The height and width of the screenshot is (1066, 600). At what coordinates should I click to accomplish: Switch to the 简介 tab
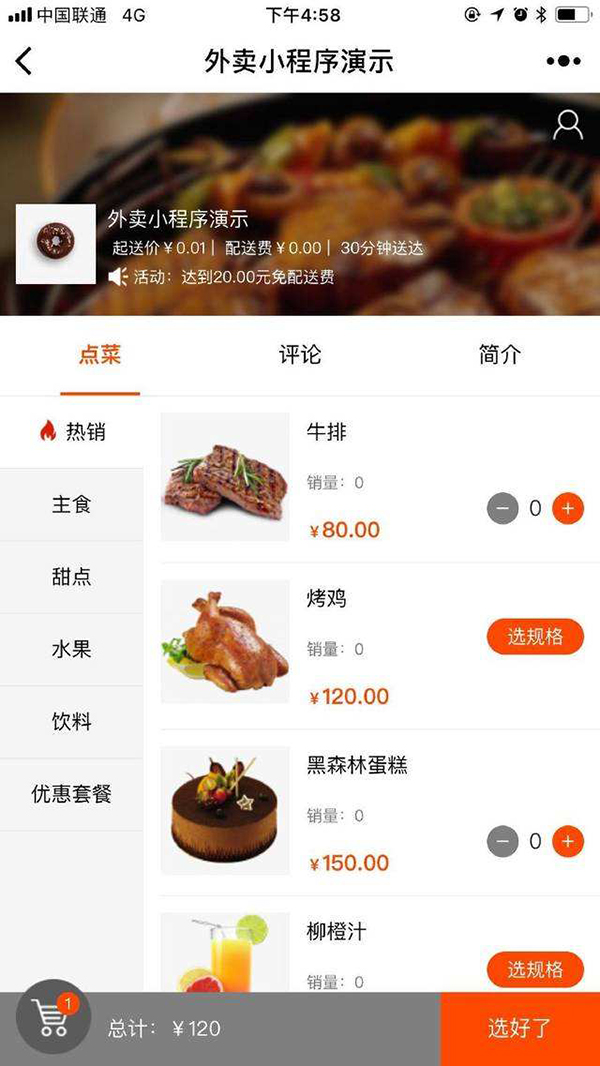click(499, 355)
